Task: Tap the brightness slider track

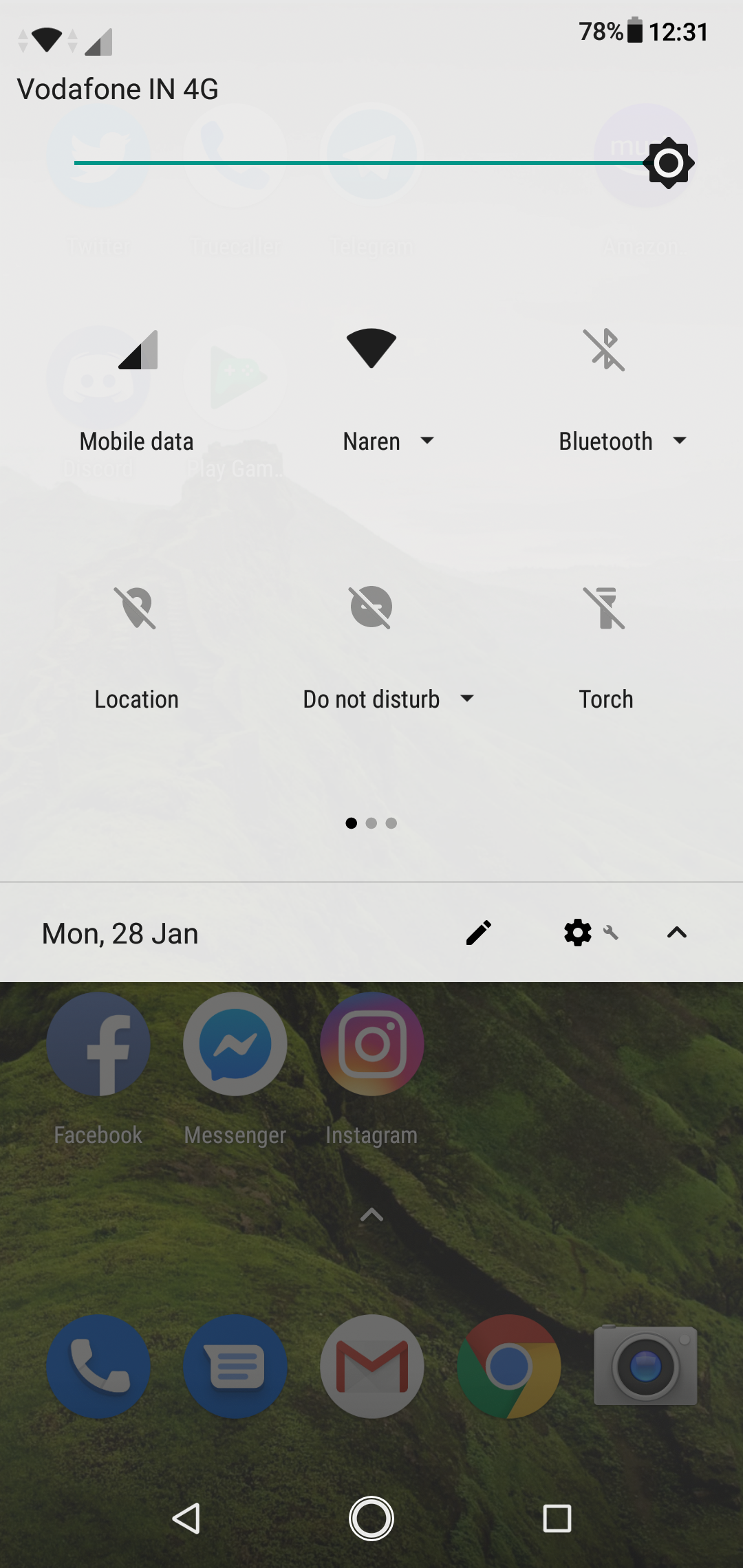Action: click(x=358, y=163)
